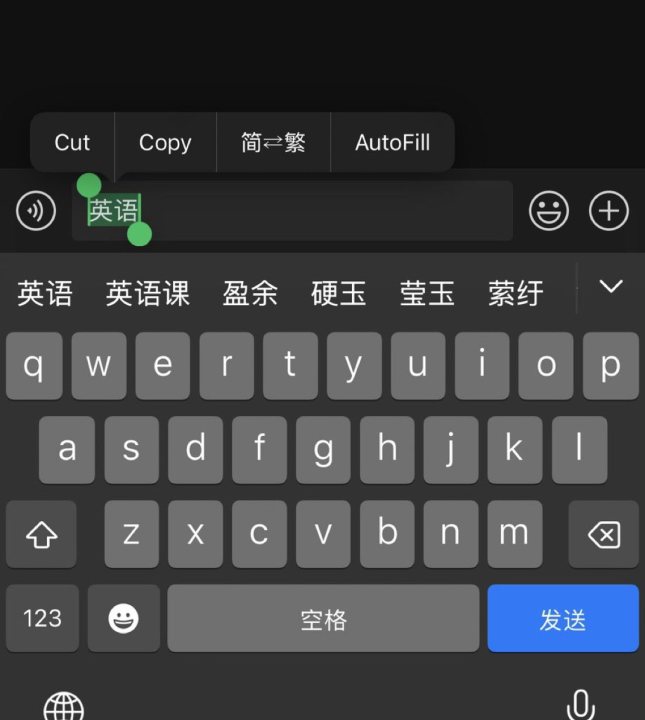Switch input language with the globe key
This screenshot has height=720, width=645.
click(64, 707)
